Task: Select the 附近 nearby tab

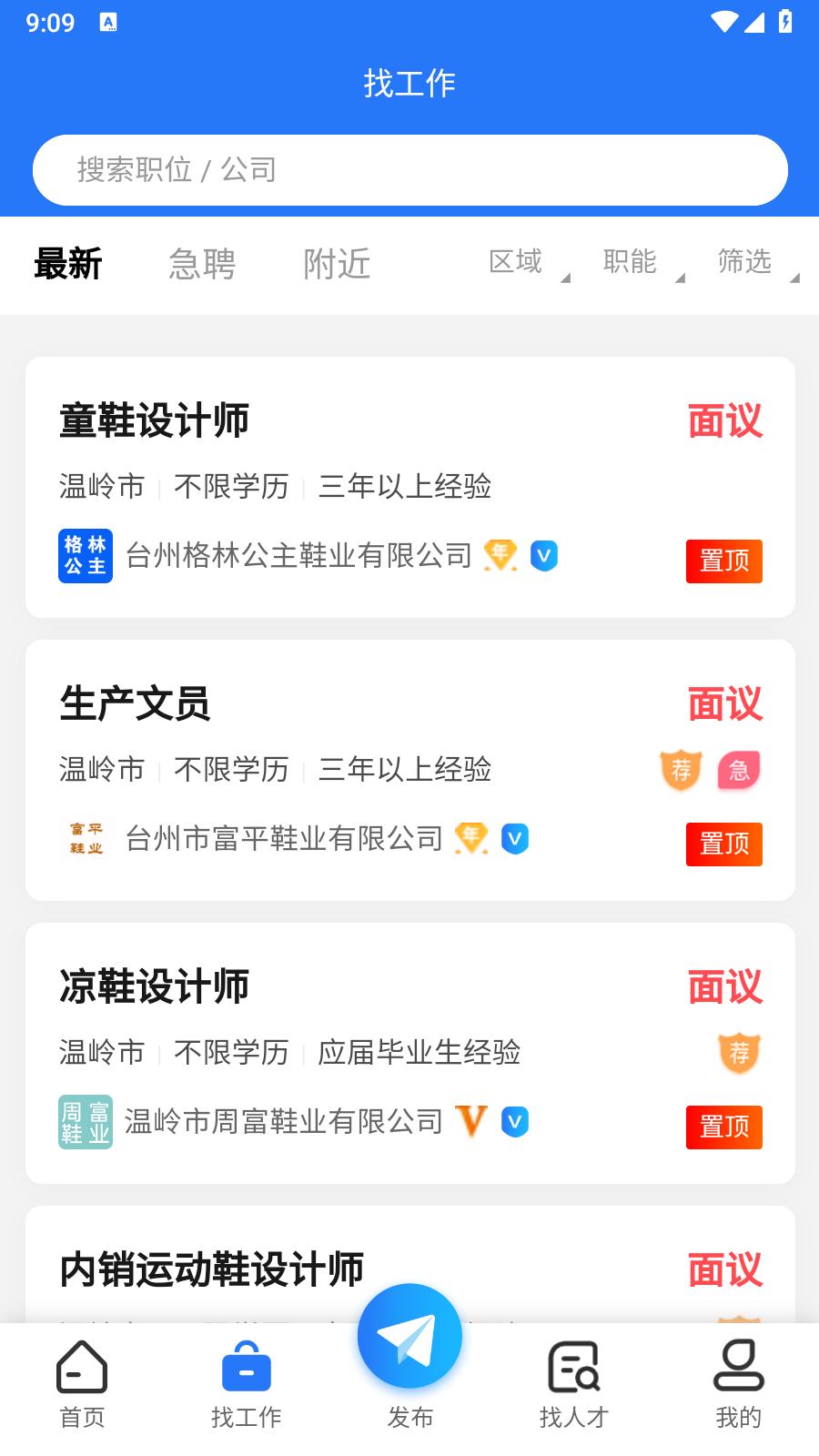Action: pos(338,265)
